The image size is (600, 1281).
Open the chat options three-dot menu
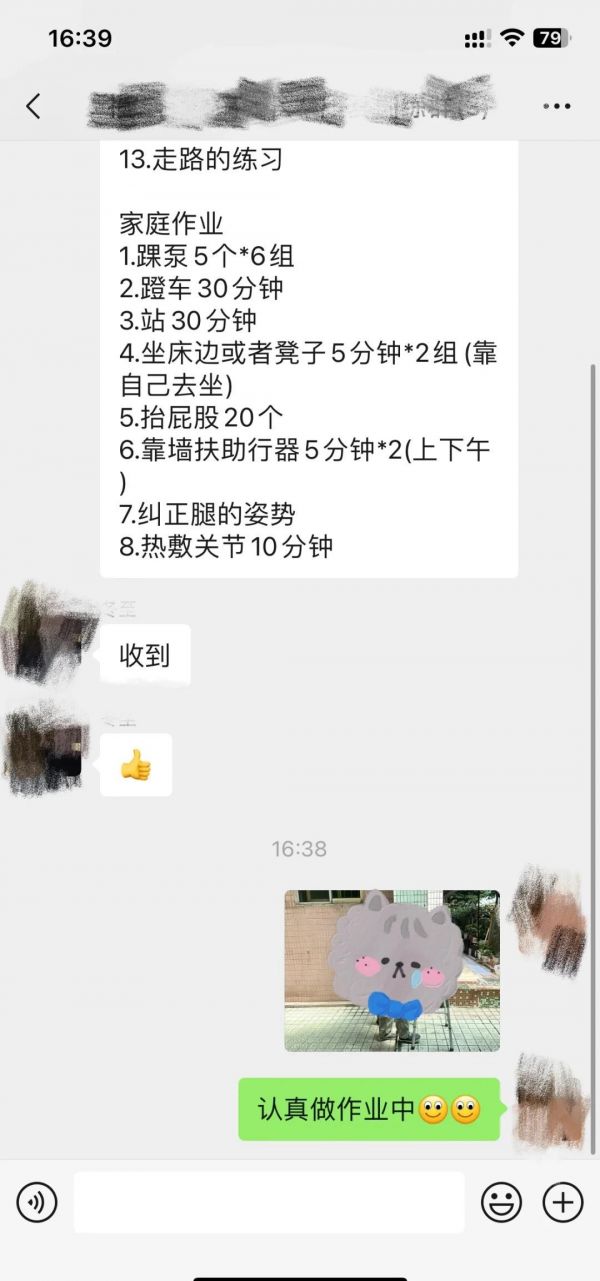(x=557, y=106)
